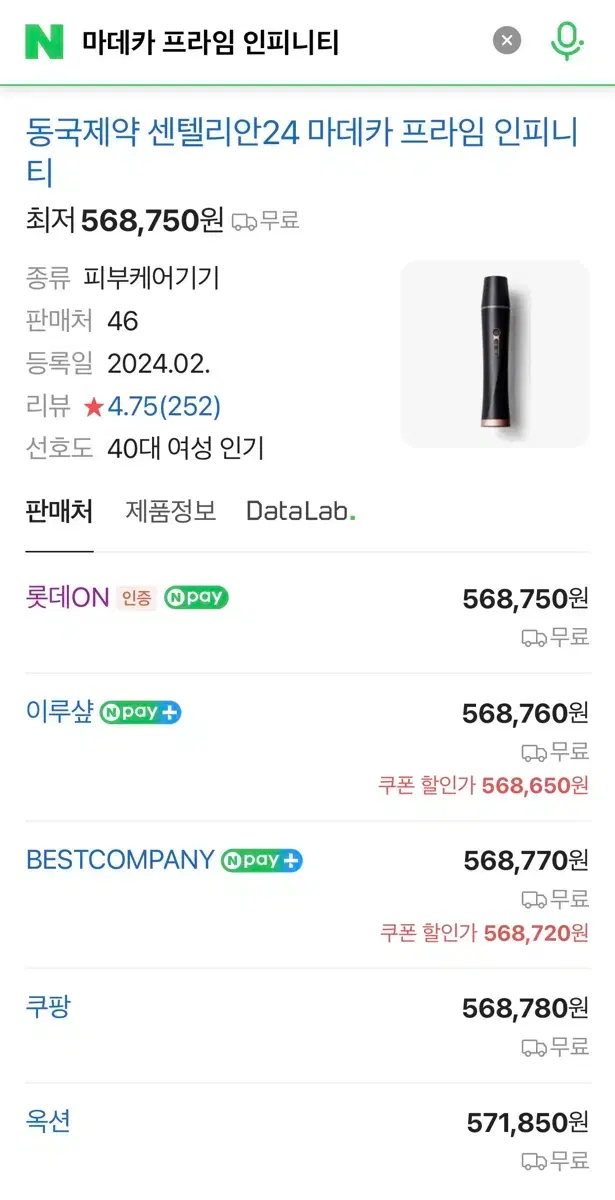View the product image thumbnail

pyautogui.click(x=495, y=354)
